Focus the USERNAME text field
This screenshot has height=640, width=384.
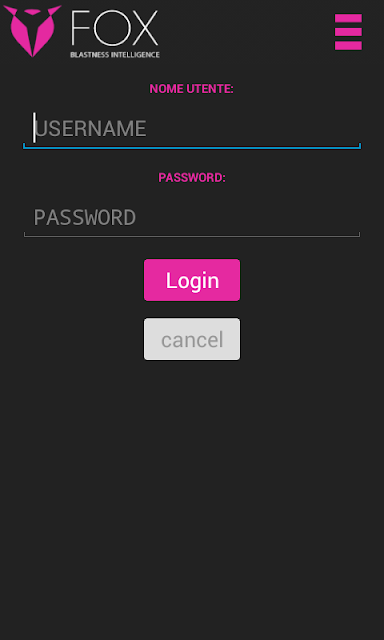[192, 129]
